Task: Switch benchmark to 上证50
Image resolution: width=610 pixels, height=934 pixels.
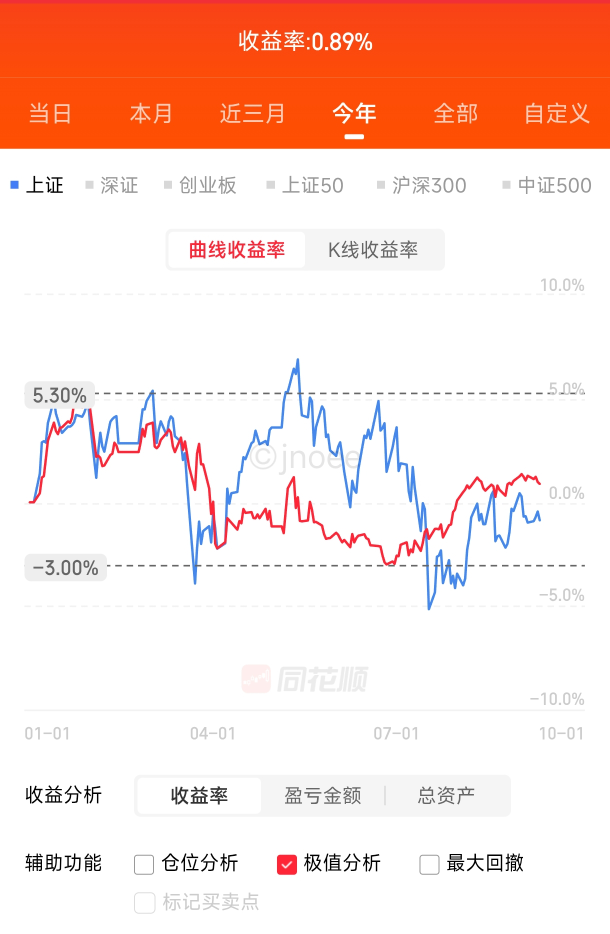Action: point(305,185)
